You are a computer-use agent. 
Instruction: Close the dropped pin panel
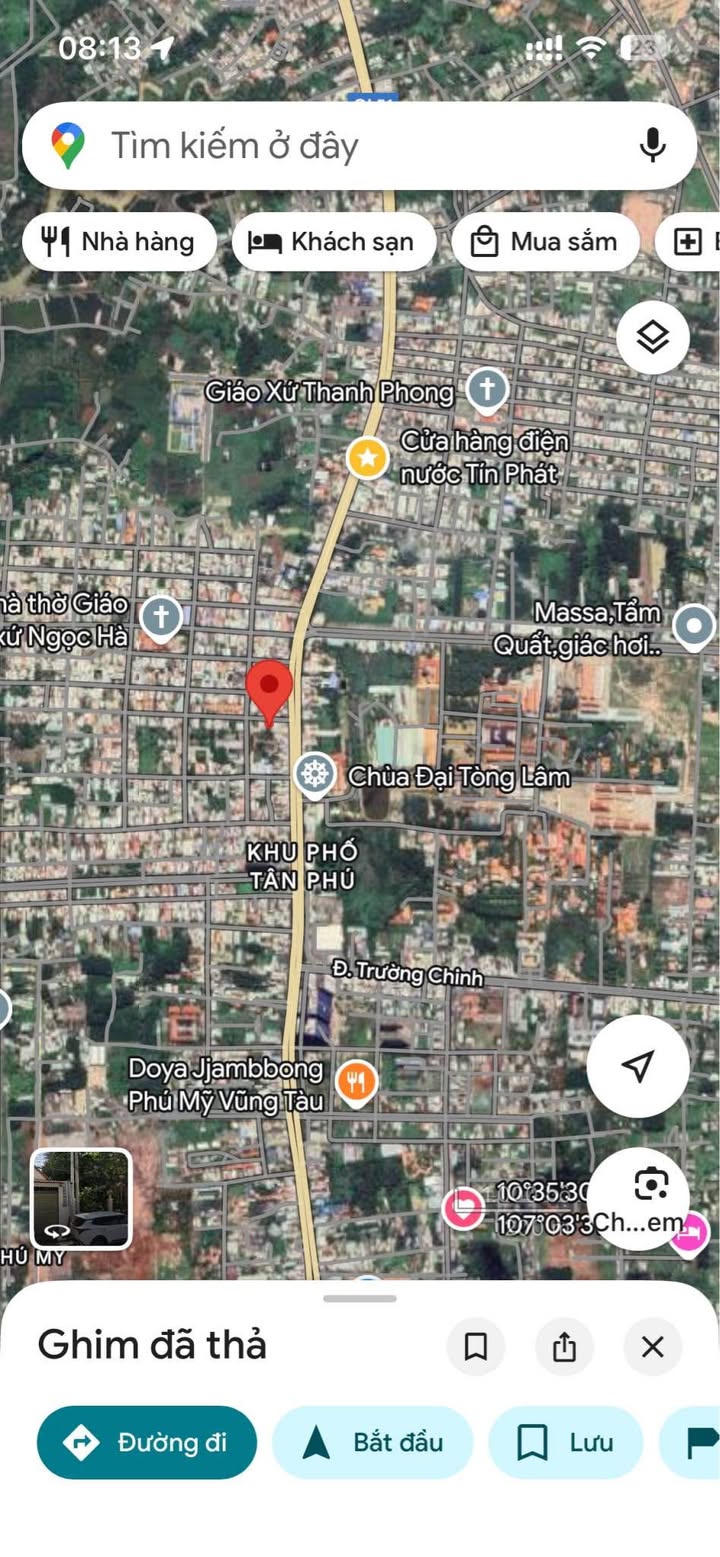[x=652, y=1347]
